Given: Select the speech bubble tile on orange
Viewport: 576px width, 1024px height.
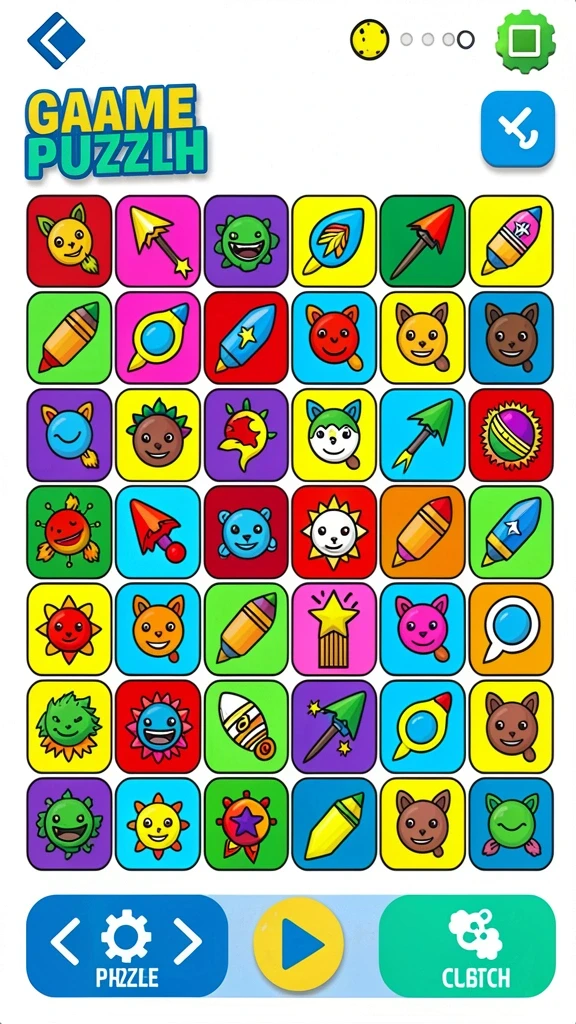Looking at the screenshot, I should (511, 629).
